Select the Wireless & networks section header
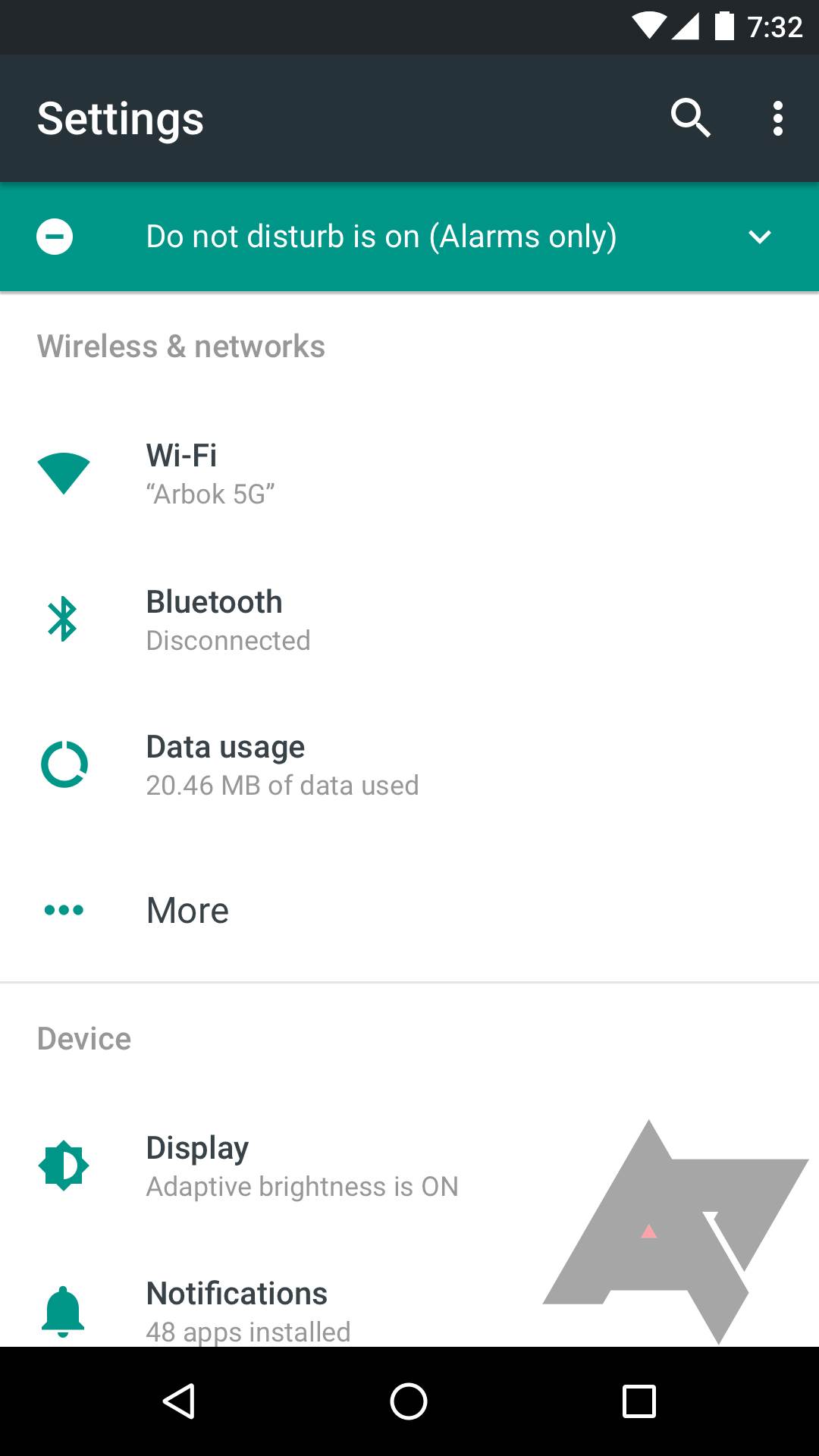Screen dimensions: 819x1456 [x=180, y=346]
